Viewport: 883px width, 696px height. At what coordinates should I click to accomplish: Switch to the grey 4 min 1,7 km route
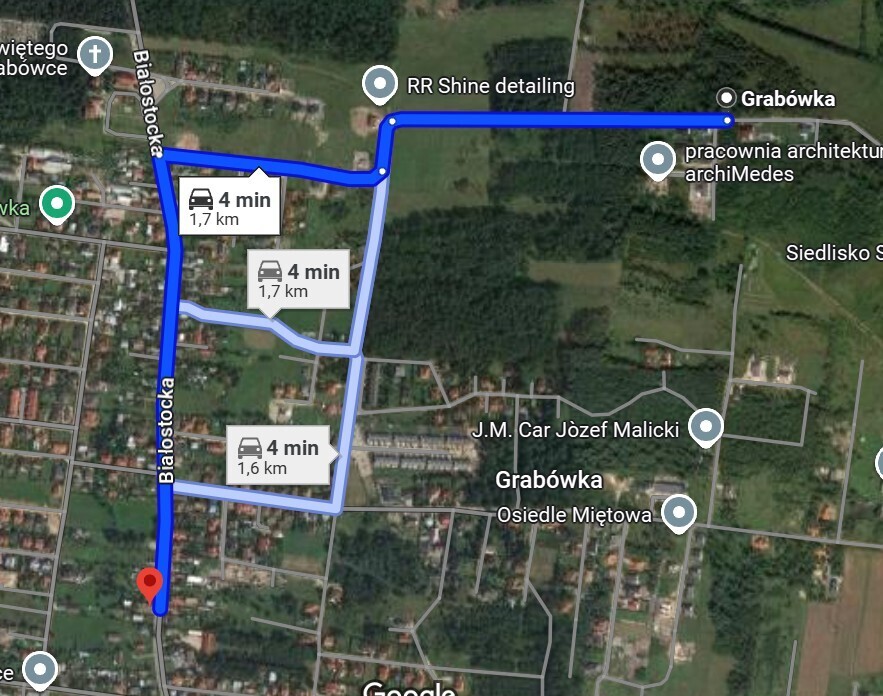click(x=299, y=280)
